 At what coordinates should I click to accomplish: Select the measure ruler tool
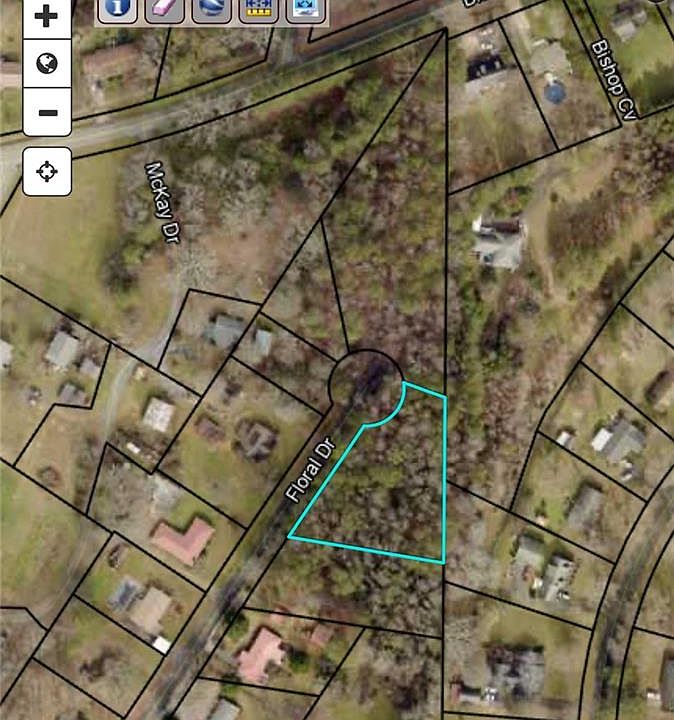coord(258,9)
